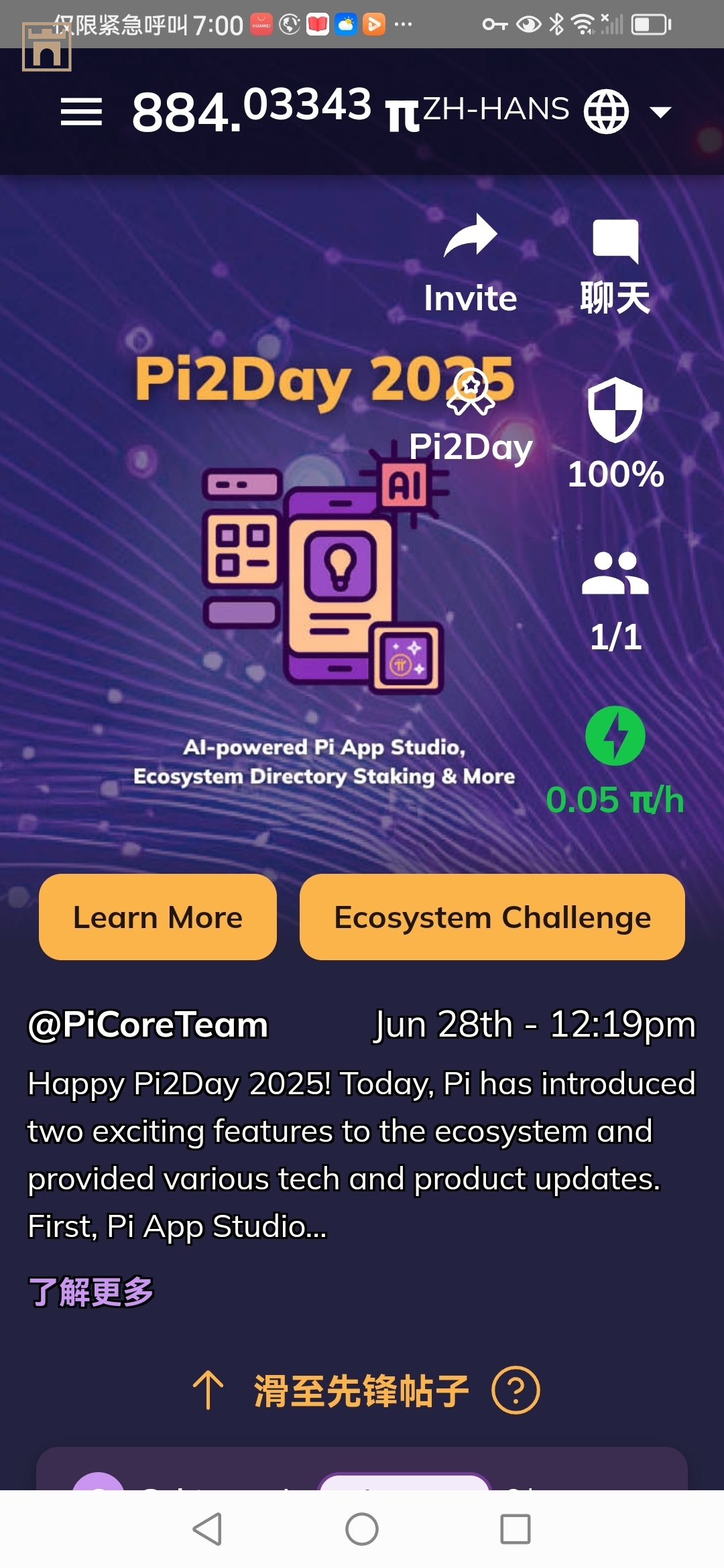Open the 聊天 chat icon

click(615, 241)
